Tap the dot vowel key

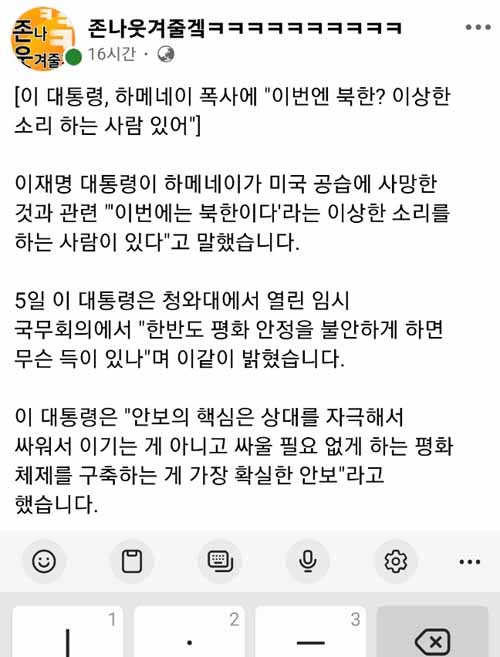tap(189, 631)
